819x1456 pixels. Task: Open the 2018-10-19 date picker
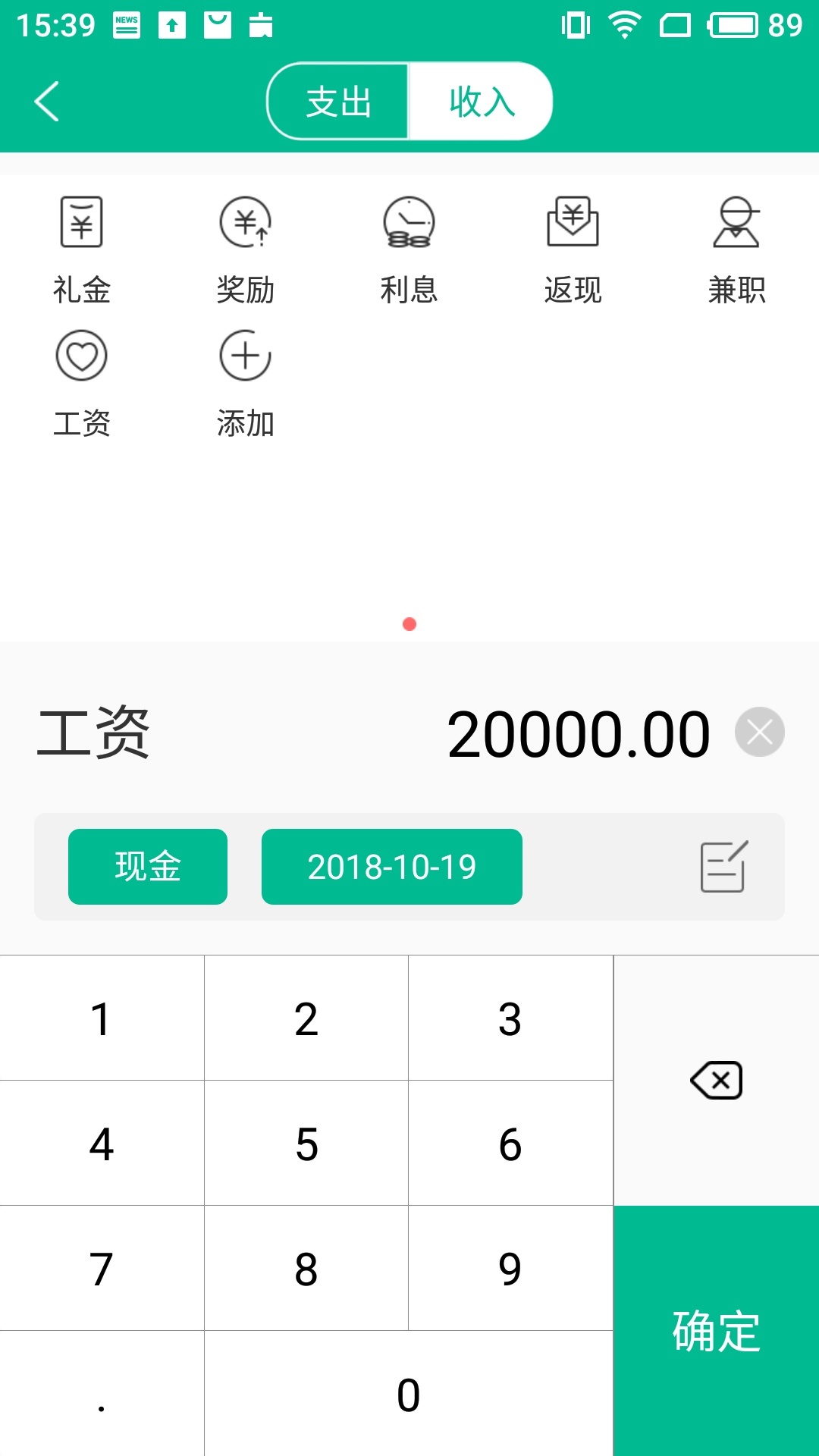click(x=391, y=867)
